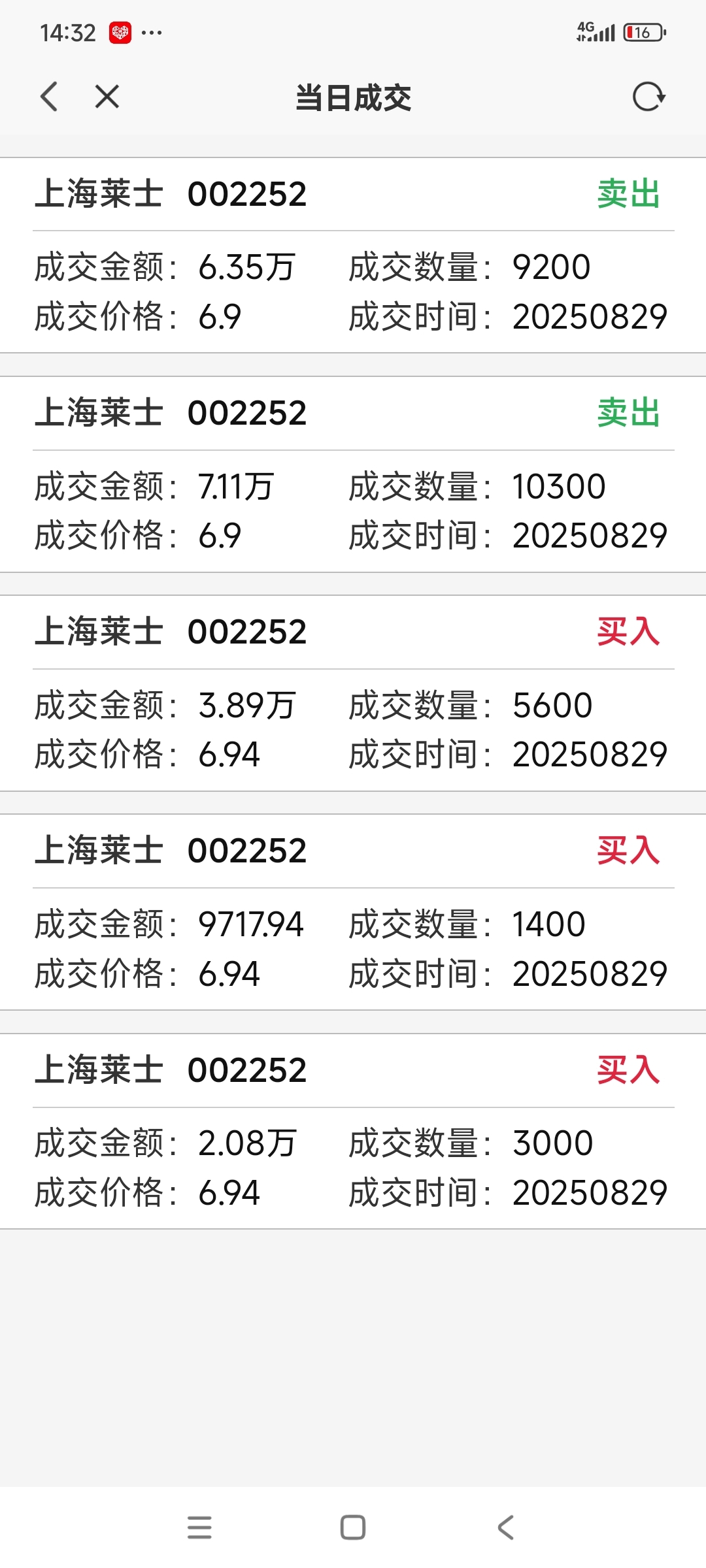Viewport: 706px width, 1568px height.
Task: Go back using the top-left arrow
Action: coord(49,97)
